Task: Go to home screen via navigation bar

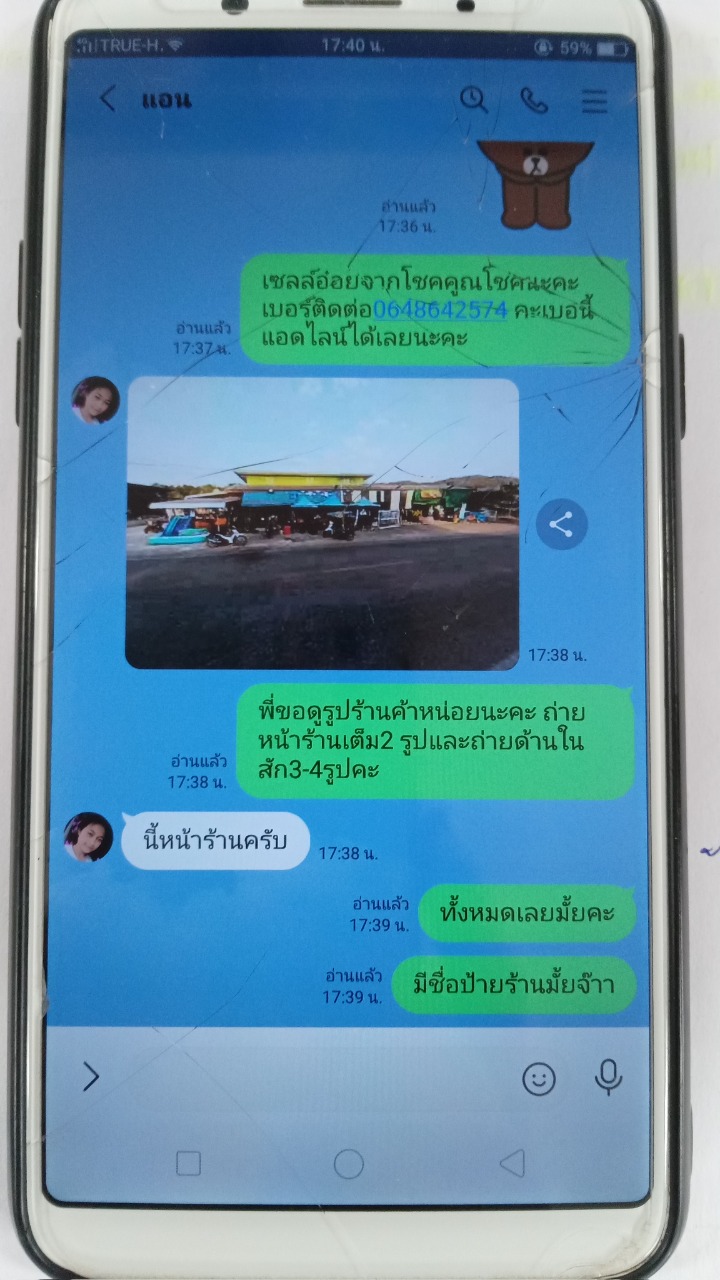Action: [348, 1163]
